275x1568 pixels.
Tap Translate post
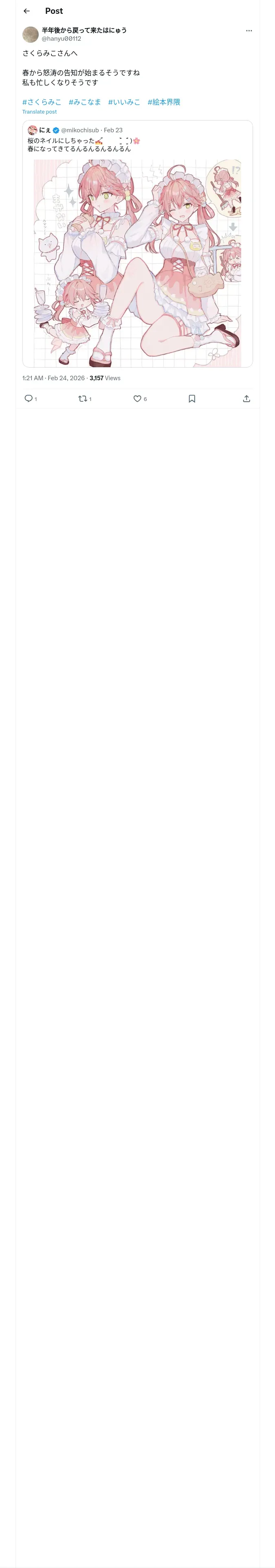pyautogui.click(x=40, y=112)
